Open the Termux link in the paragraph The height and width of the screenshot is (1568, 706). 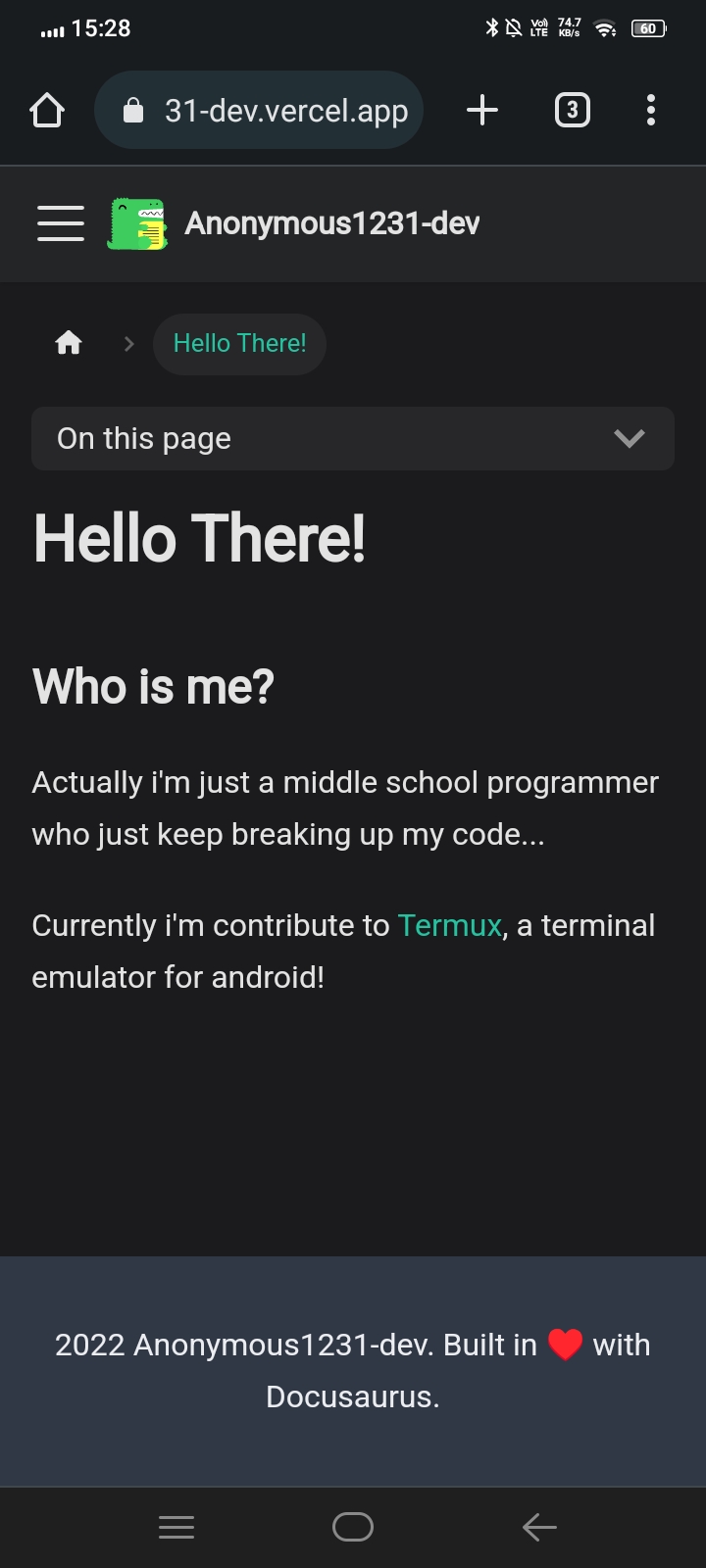[449, 925]
